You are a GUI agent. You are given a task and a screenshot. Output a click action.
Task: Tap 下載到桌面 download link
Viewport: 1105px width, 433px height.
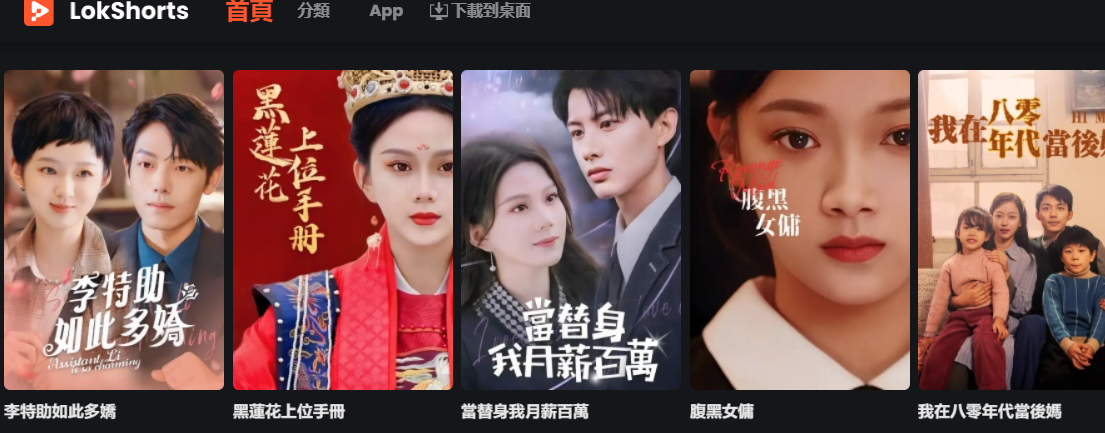coord(480,11)
